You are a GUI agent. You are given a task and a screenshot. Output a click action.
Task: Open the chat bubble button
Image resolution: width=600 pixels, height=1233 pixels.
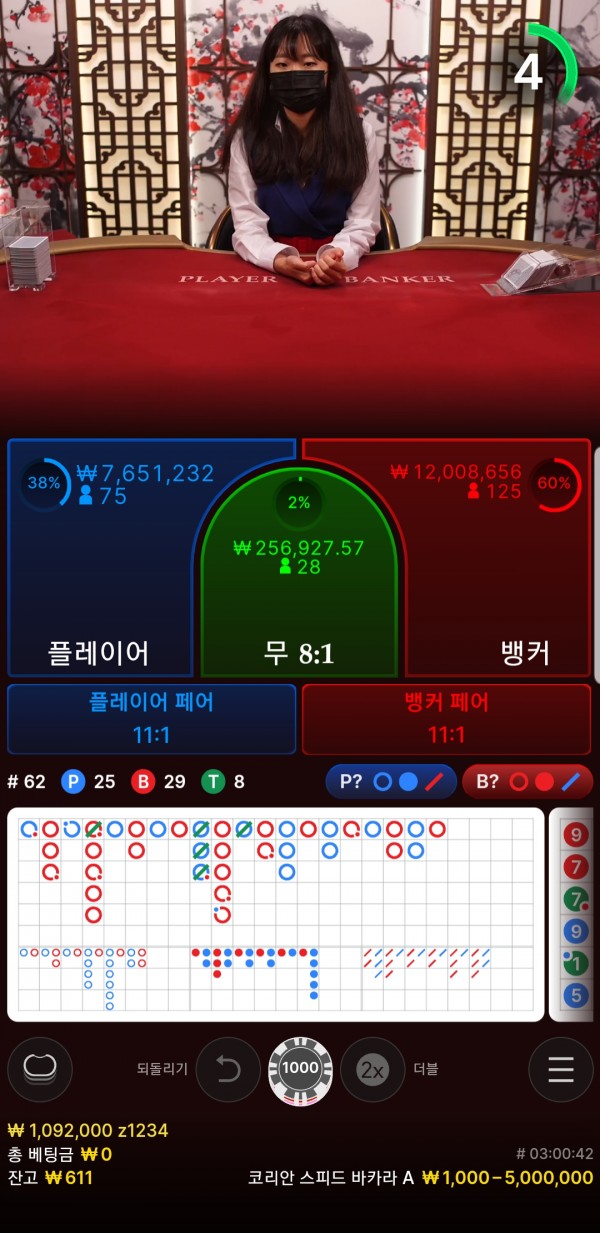tap(39, 1069)
